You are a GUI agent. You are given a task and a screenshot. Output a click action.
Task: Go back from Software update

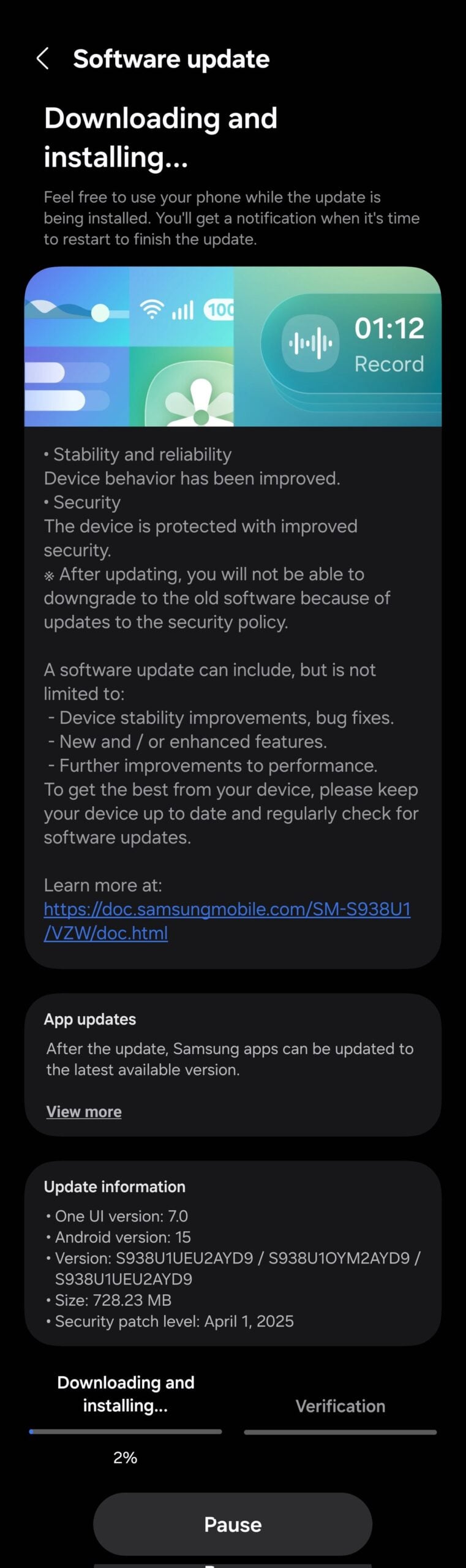43,59
